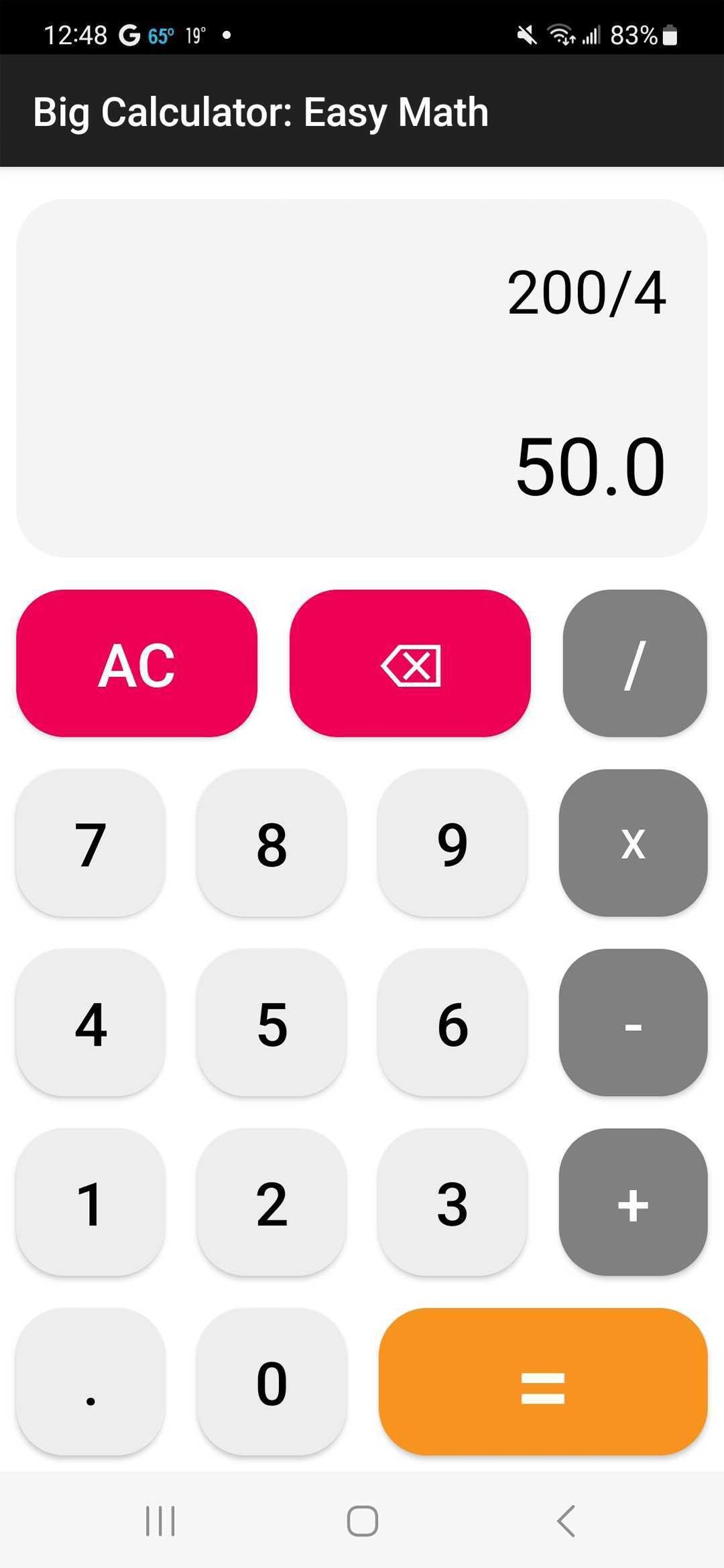Enter digit 6 on the keypad
Viewport: 724px width, 1568px height.
point(452,1022)
